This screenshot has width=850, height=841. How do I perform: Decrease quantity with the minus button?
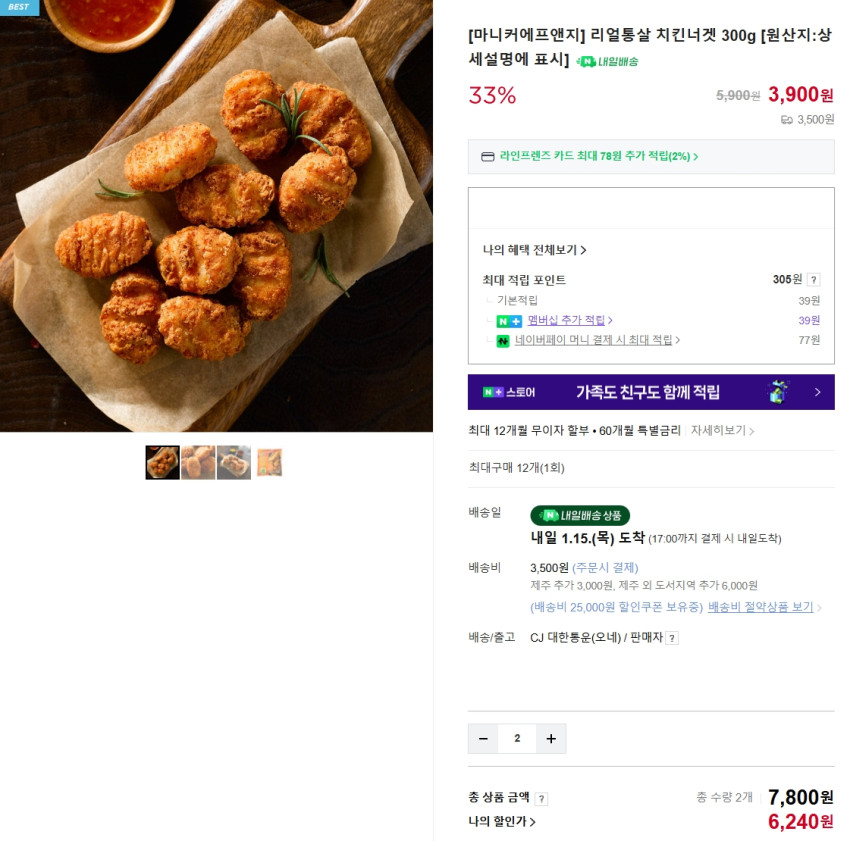483,739
